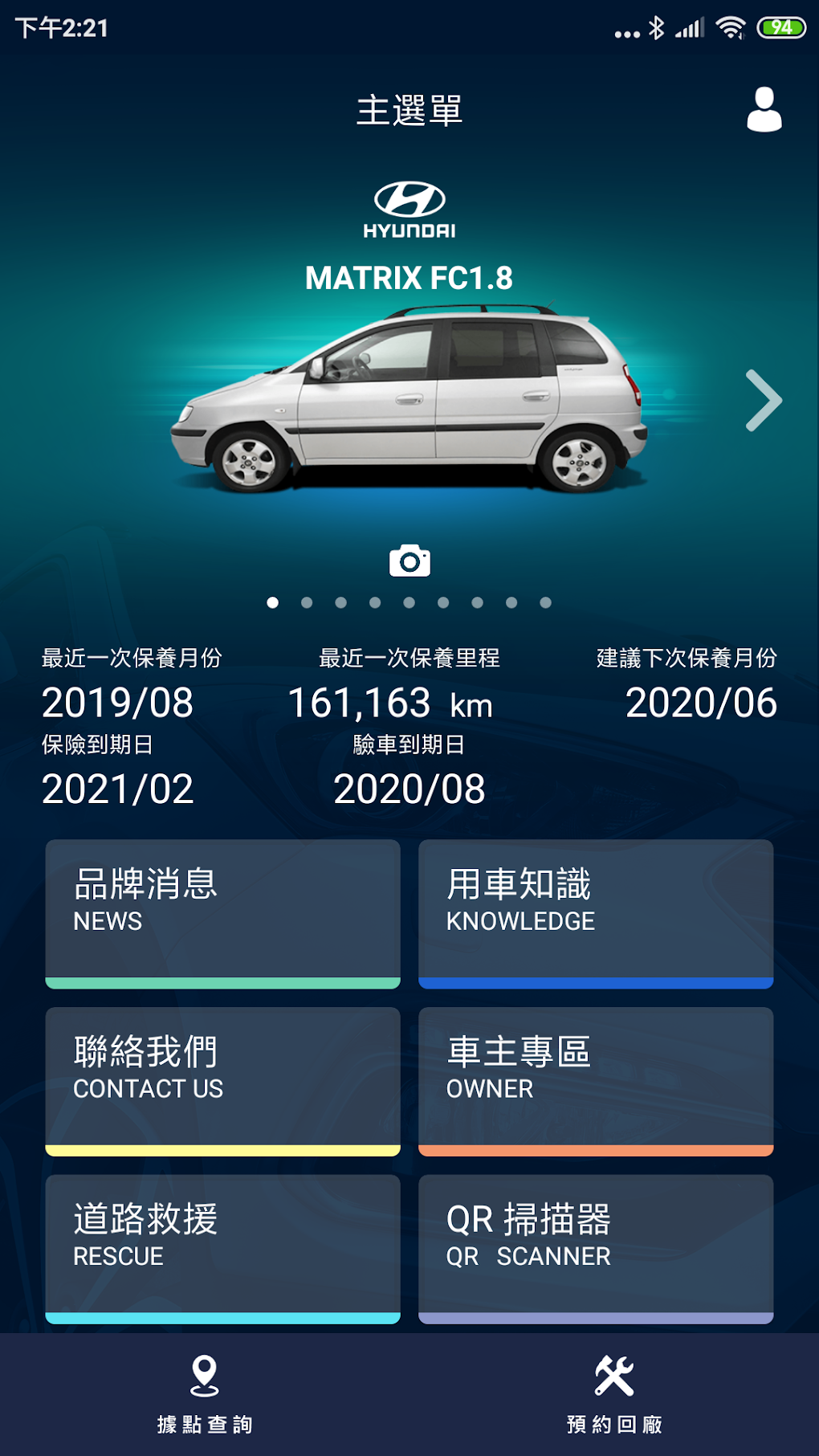819x1456 pixels.
Task: Open 道路救援 RESCUE card
Action: pyautogui.click(x=222, y=1248)
